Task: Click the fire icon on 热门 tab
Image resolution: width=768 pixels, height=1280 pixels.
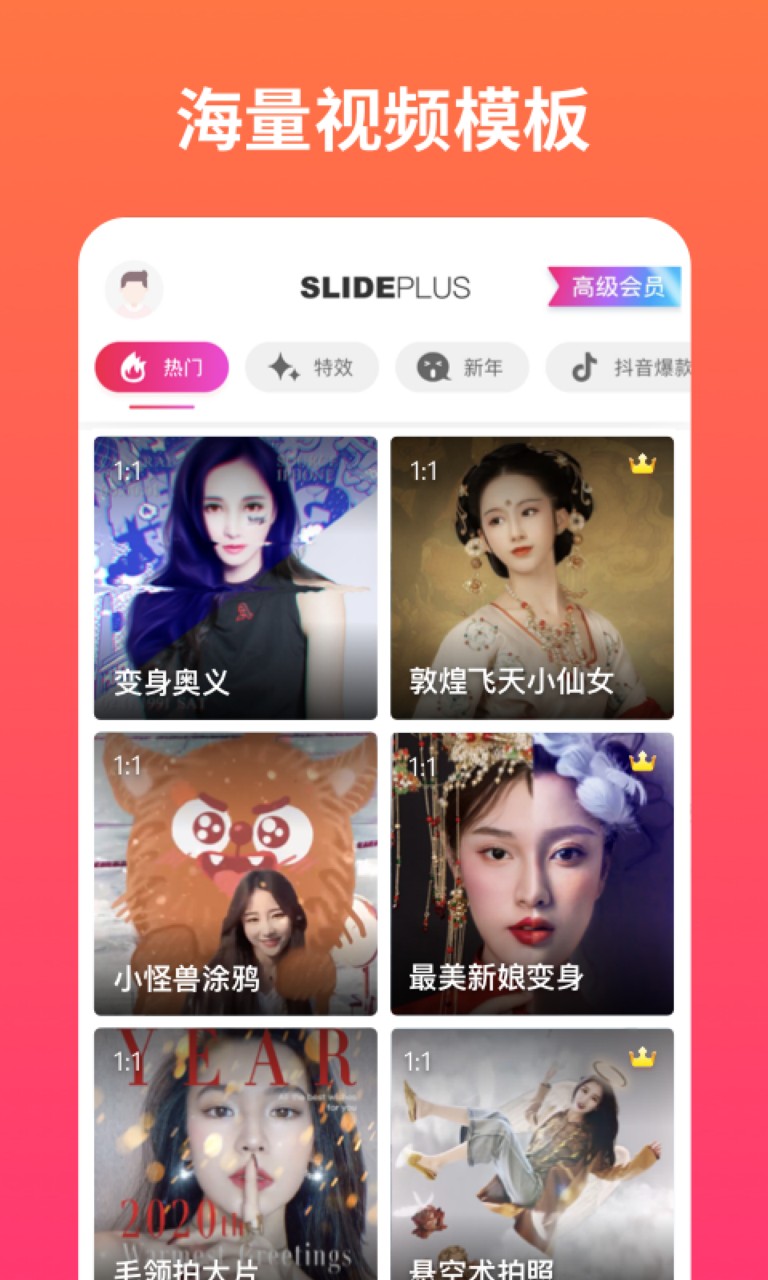Action: click(x=134, y=367)
